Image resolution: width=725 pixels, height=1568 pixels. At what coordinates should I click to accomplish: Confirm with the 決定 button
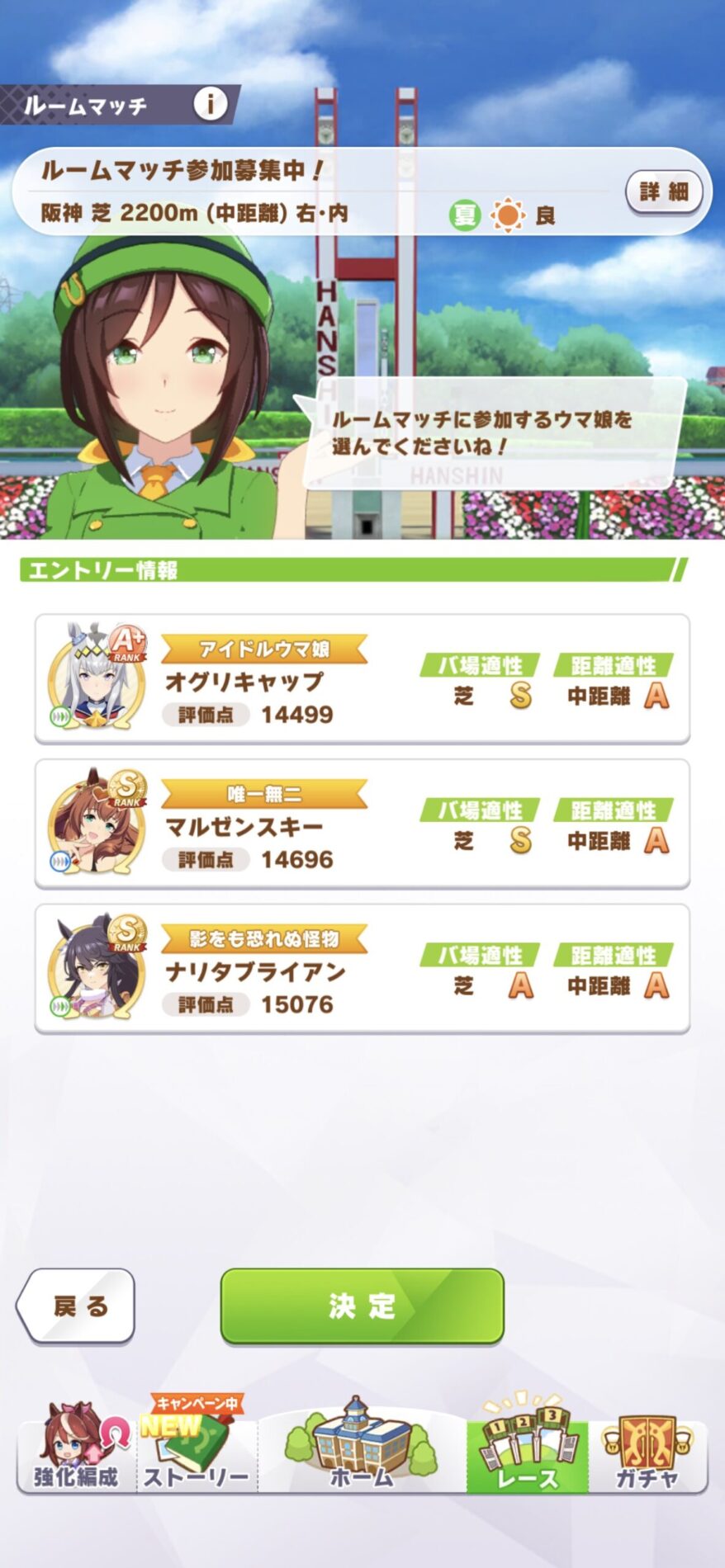[362, 1306]
